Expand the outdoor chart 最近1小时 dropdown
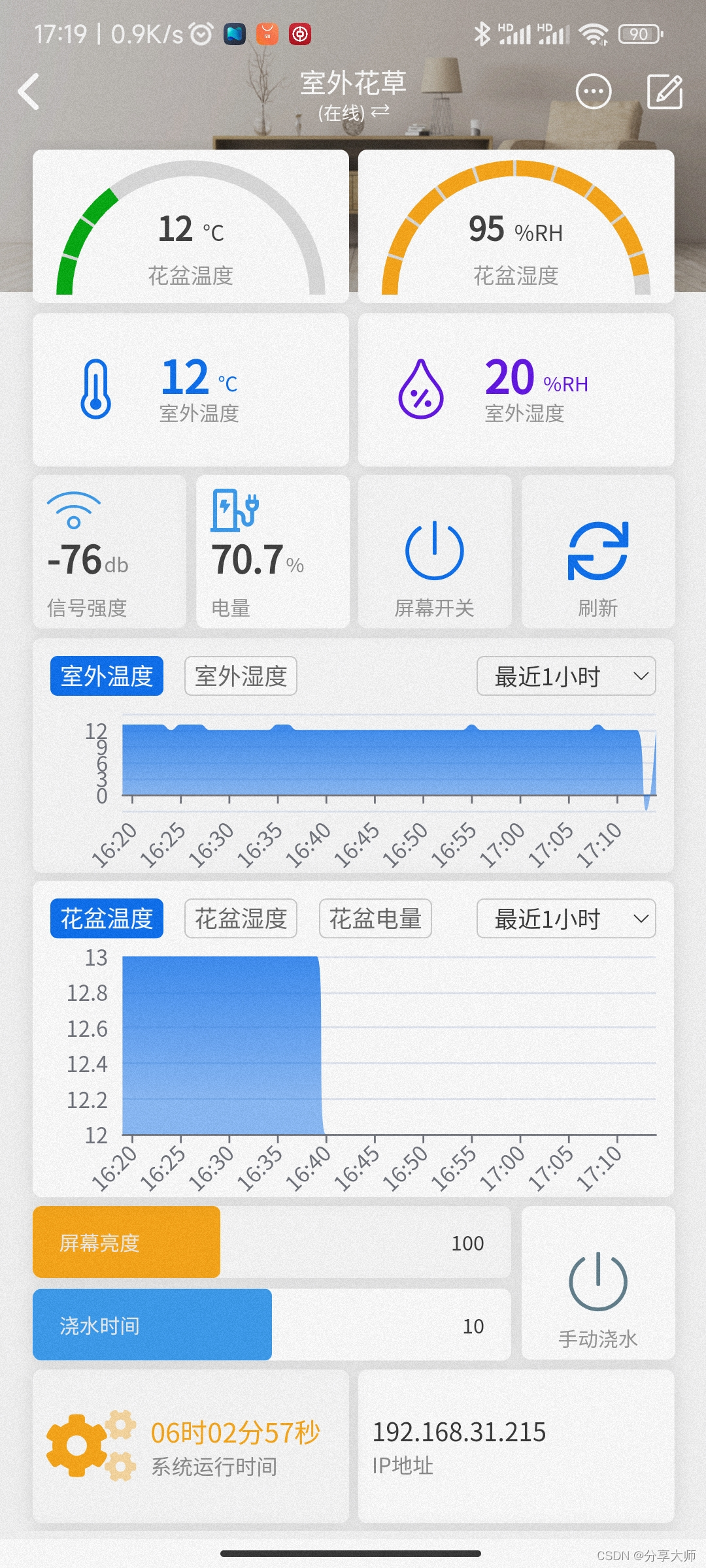This screenshot has width=706, height=1568. click(566, 676)
